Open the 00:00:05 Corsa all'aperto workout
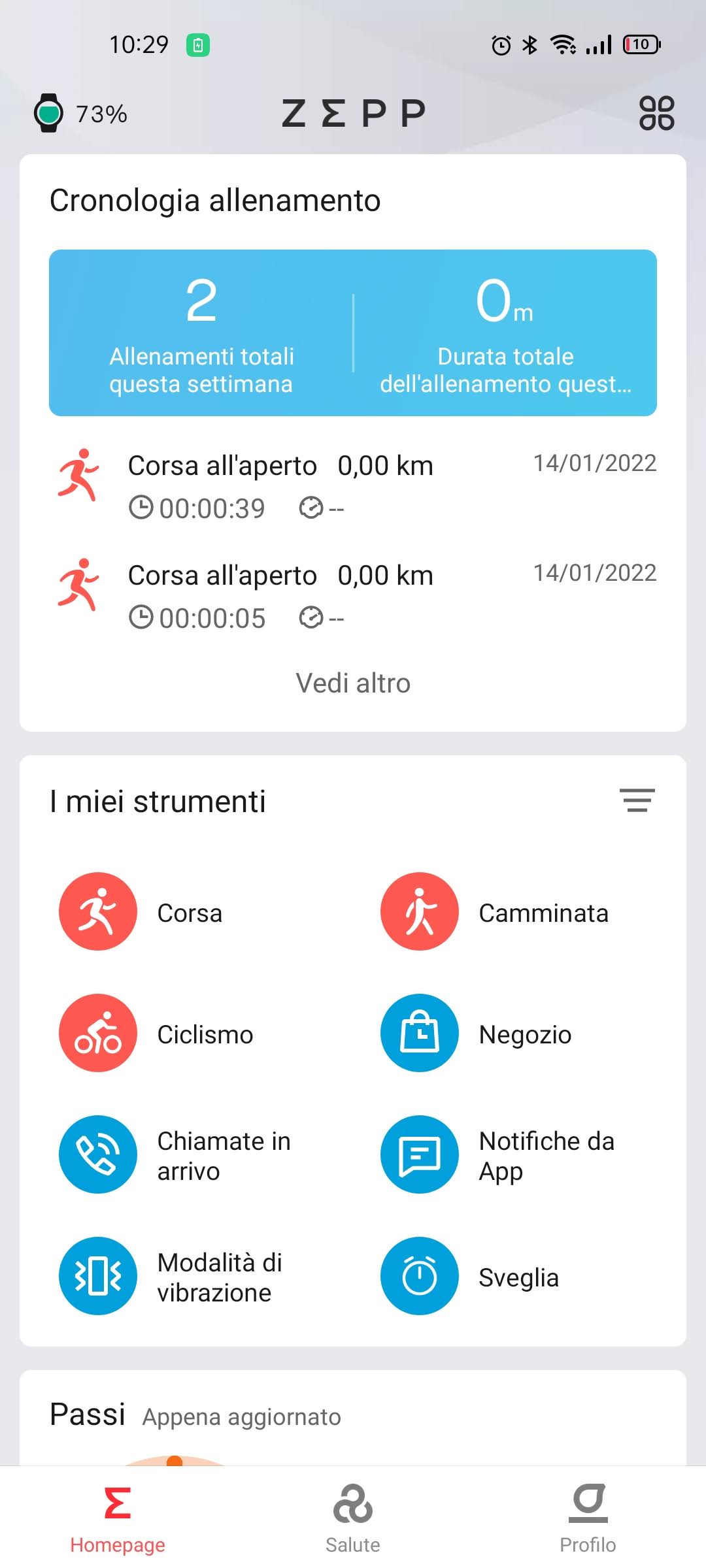Image resolution: width=706 pixels, height=1568 pixels. [x=353, y=596]
